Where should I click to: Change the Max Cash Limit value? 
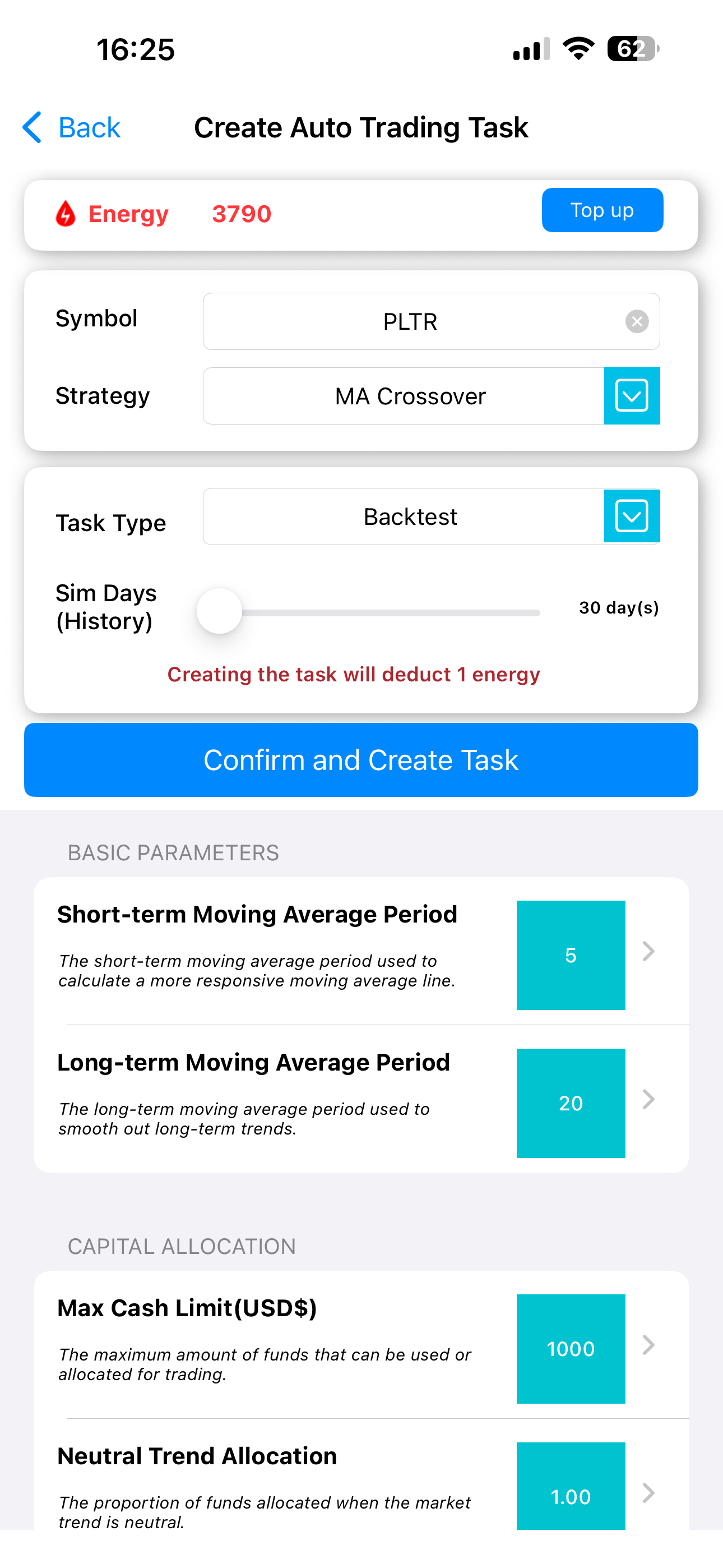[x=570, y=1348]
